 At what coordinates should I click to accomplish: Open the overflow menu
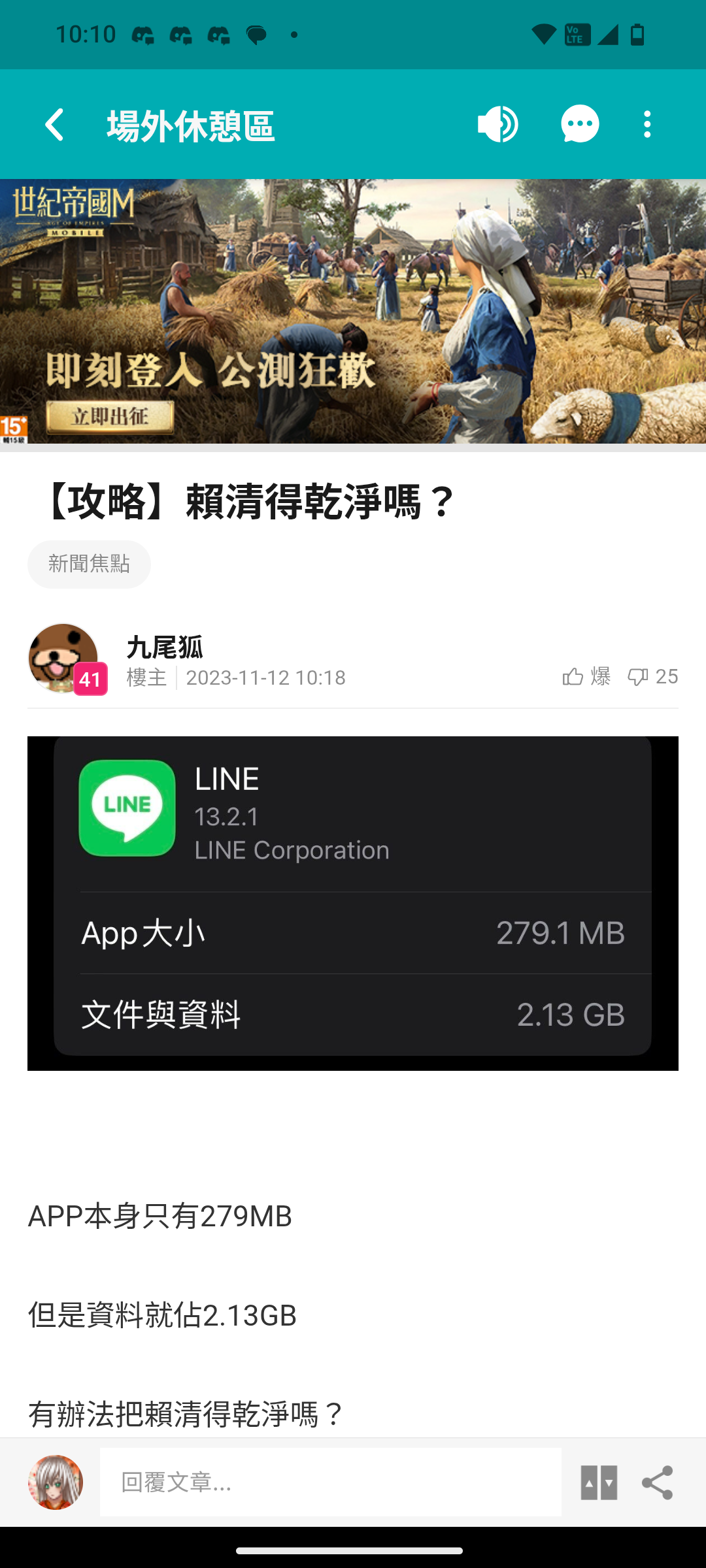click(x=647, y=124)
